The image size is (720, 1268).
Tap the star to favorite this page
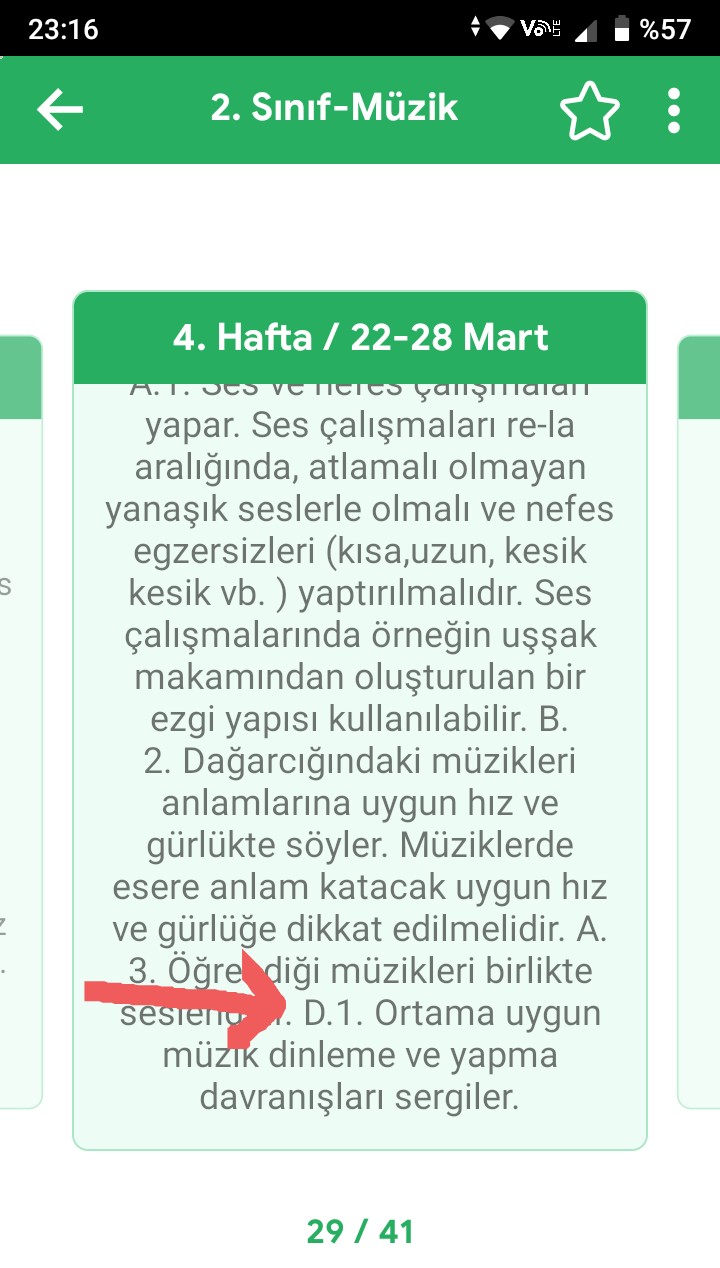coord(590,109)
